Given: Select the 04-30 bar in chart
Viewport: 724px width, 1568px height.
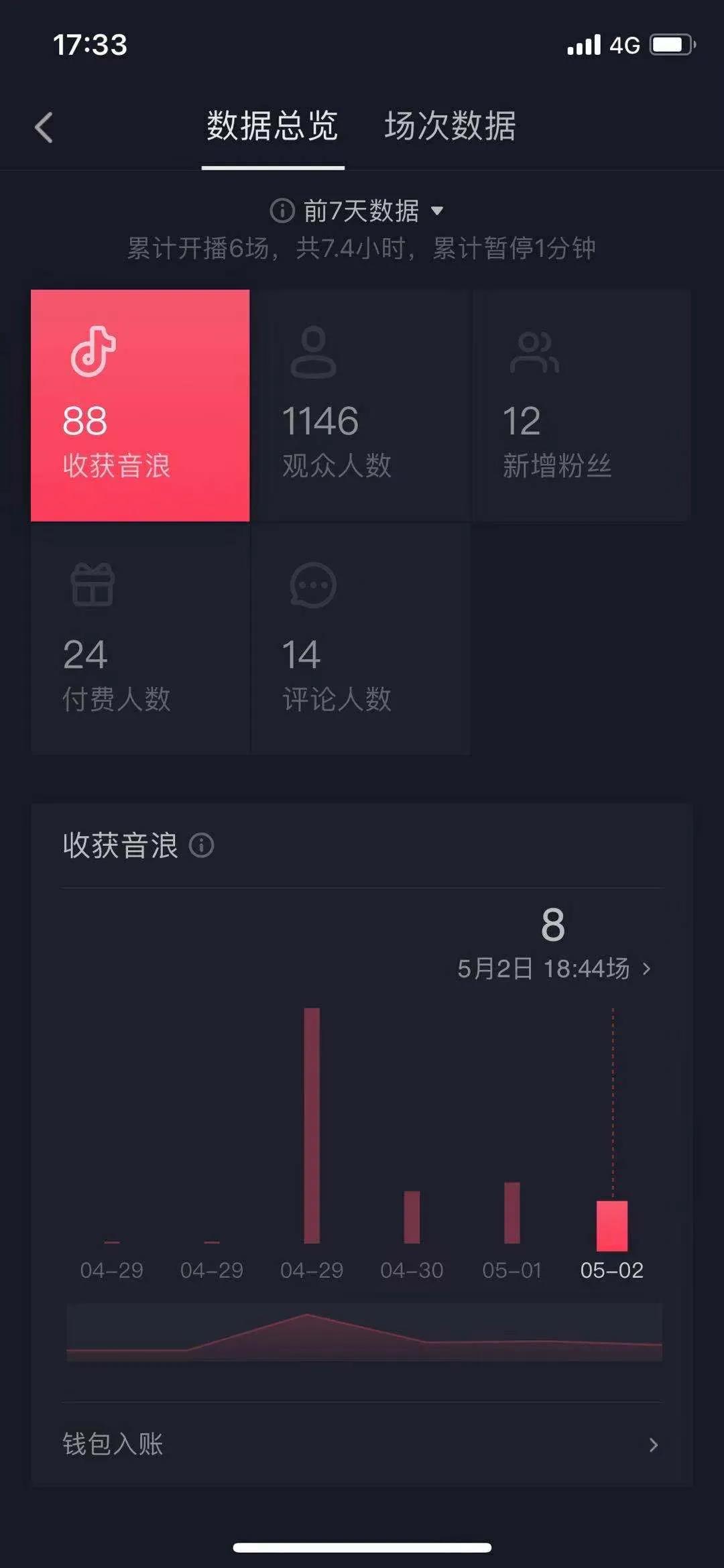Looking at the screenshot, I should (x=412, y=1217).
